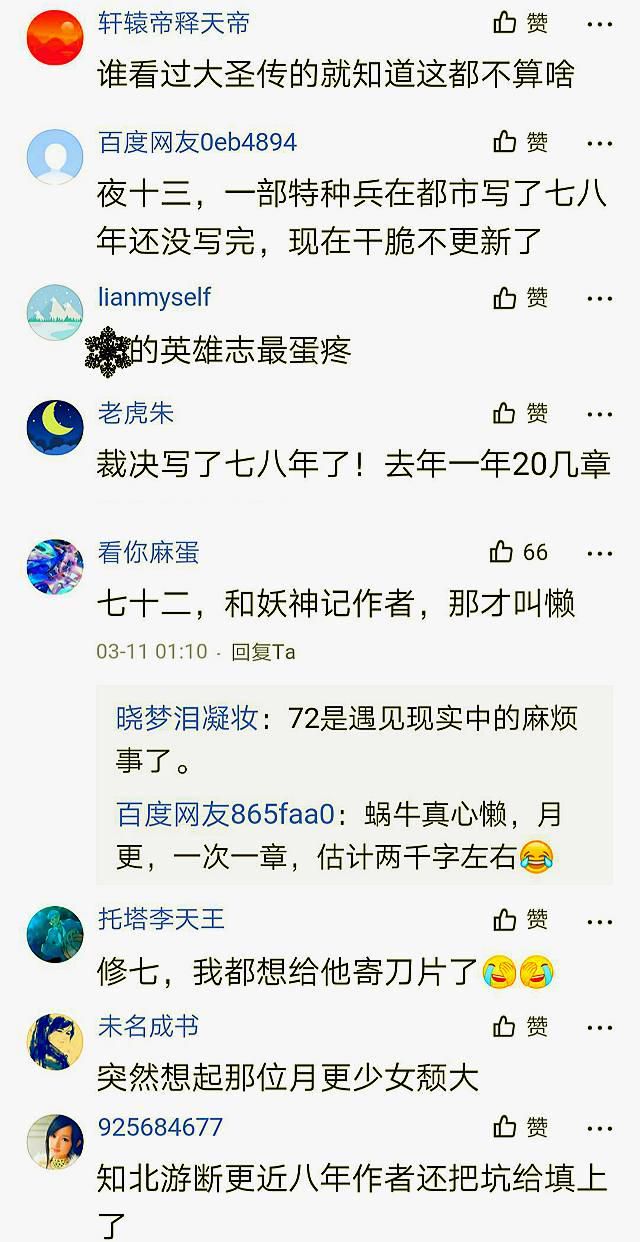Open 晓梦泪凝妆's profile in the replies
The width and height of the screenshot is (640, 1242).
(188, 719)
